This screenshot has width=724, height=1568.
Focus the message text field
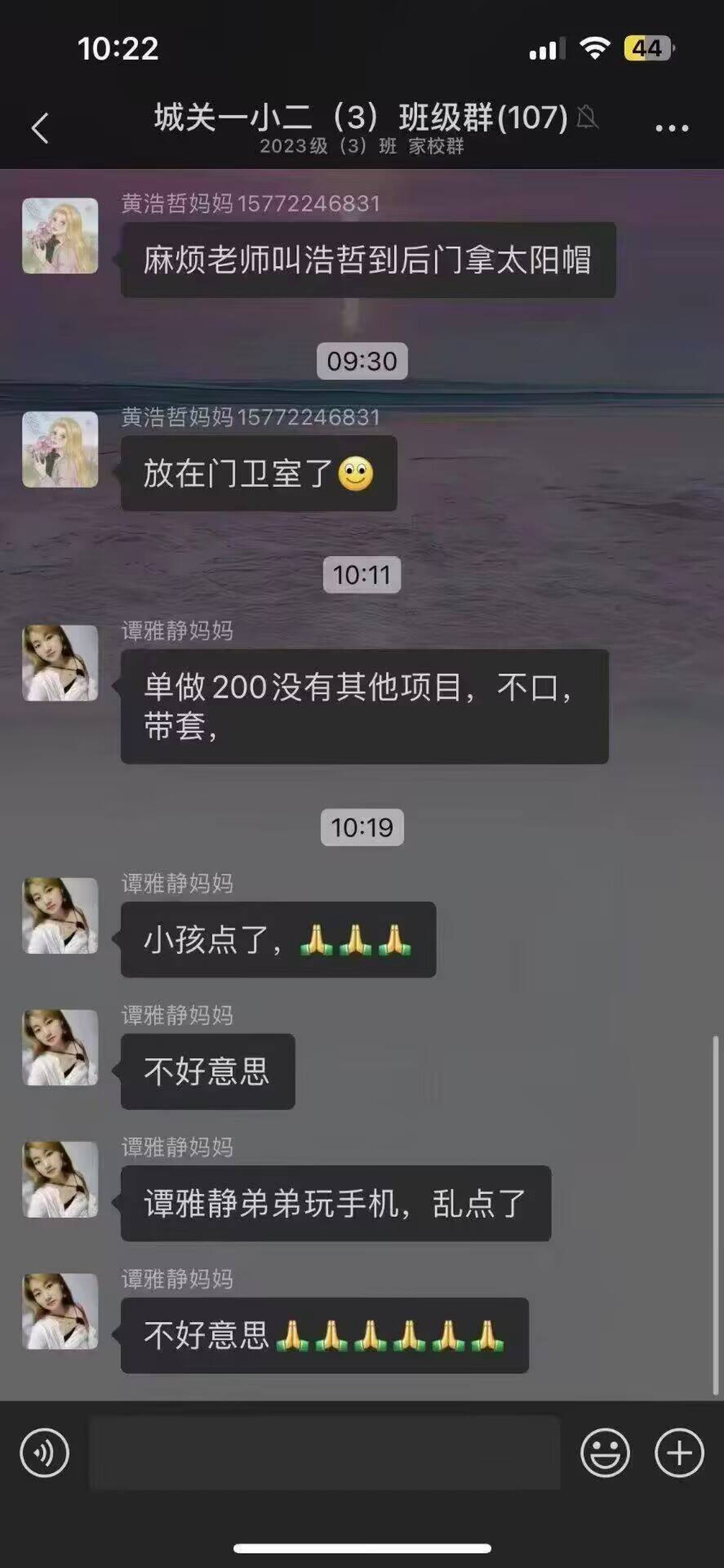[x=324, y=1453]
